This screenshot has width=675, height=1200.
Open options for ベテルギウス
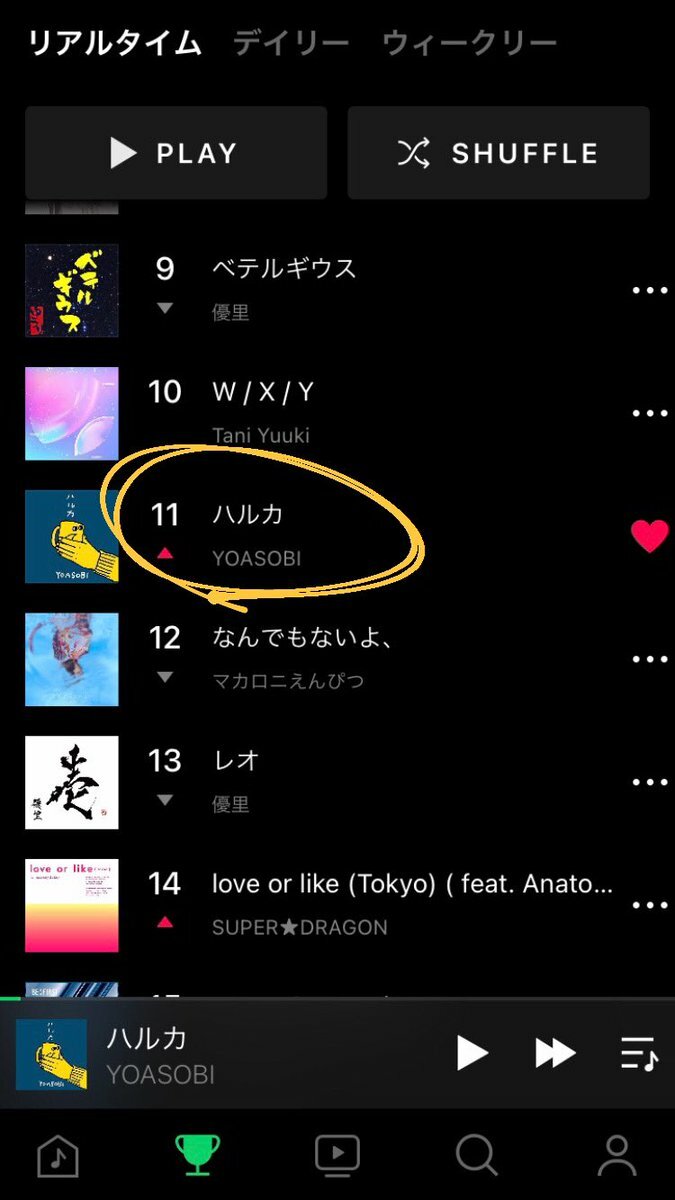click(x=649, y=290)
